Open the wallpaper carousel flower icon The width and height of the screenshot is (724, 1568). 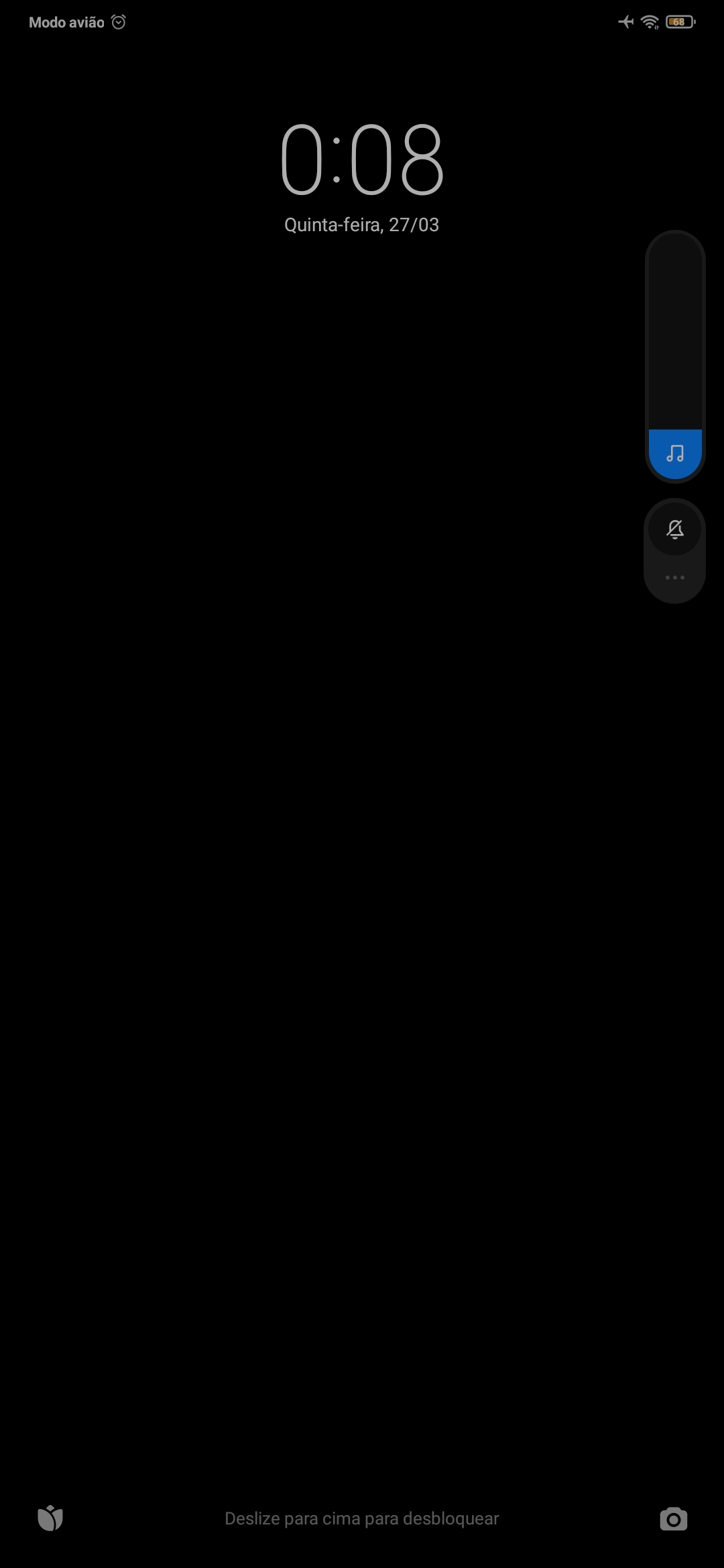(x=50, y=1518)
